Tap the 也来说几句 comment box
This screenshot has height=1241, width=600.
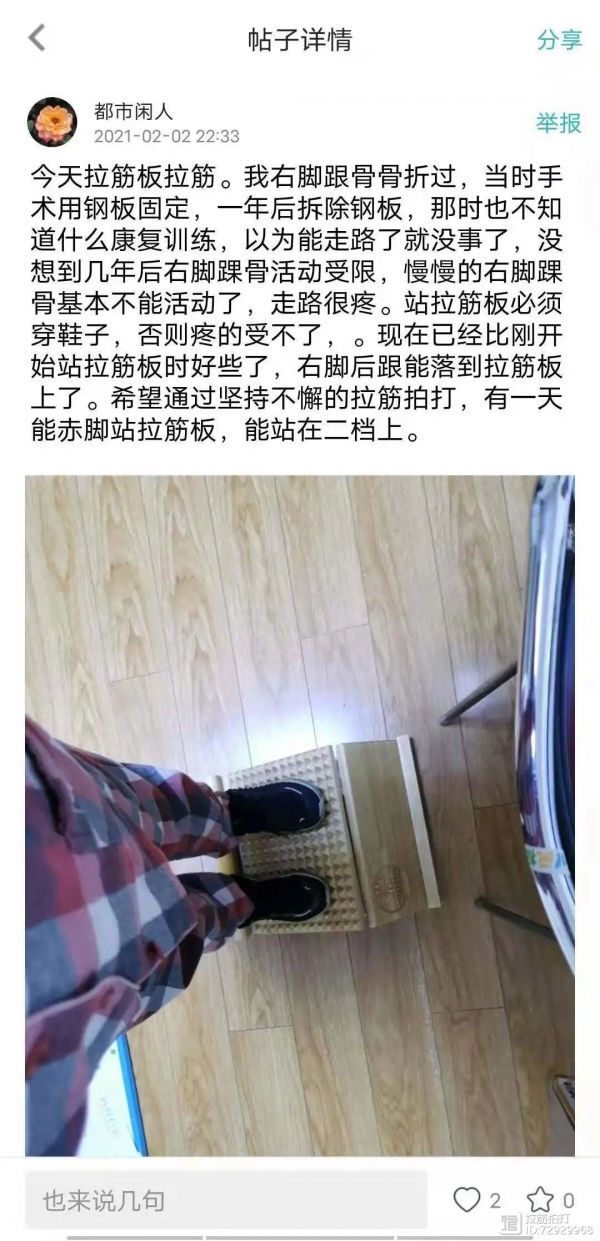[x=225, y=1200]
